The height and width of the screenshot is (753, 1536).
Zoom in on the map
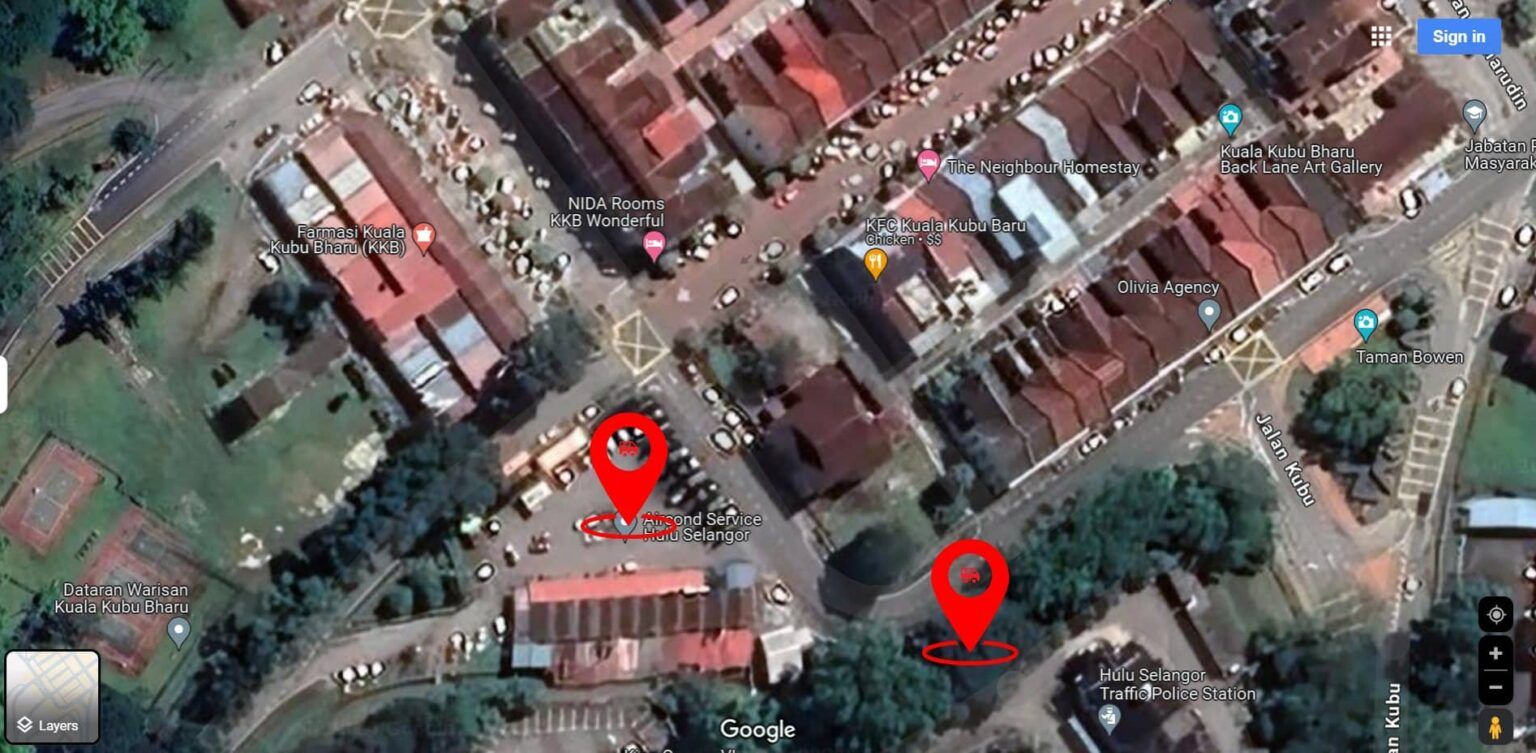(x=1495, y=654)
